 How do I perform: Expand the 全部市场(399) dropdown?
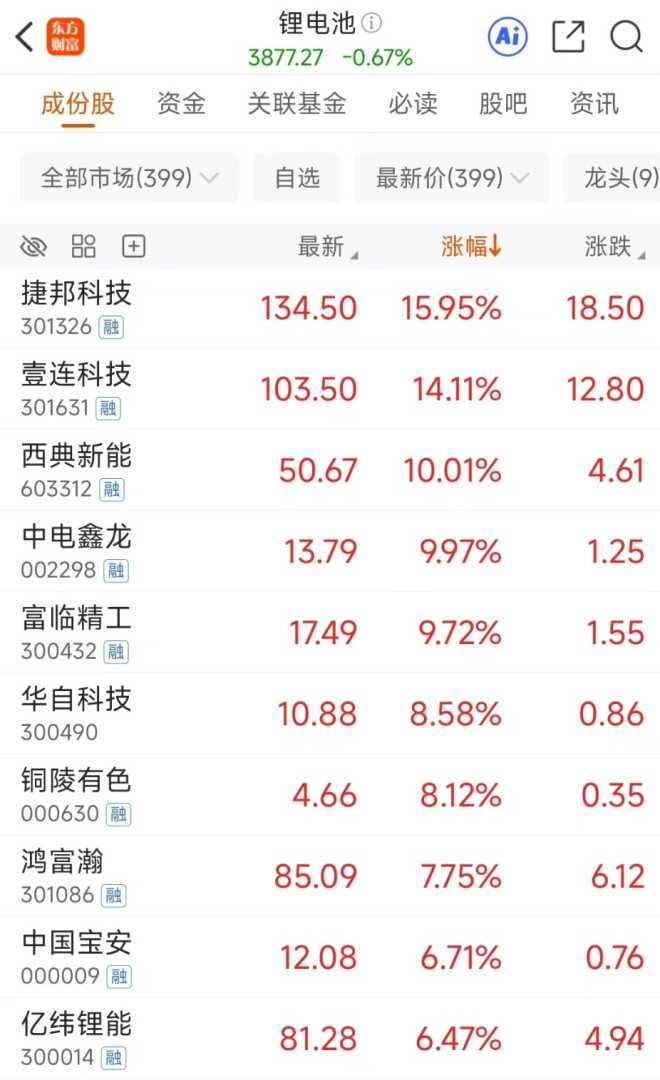[129, 178]
